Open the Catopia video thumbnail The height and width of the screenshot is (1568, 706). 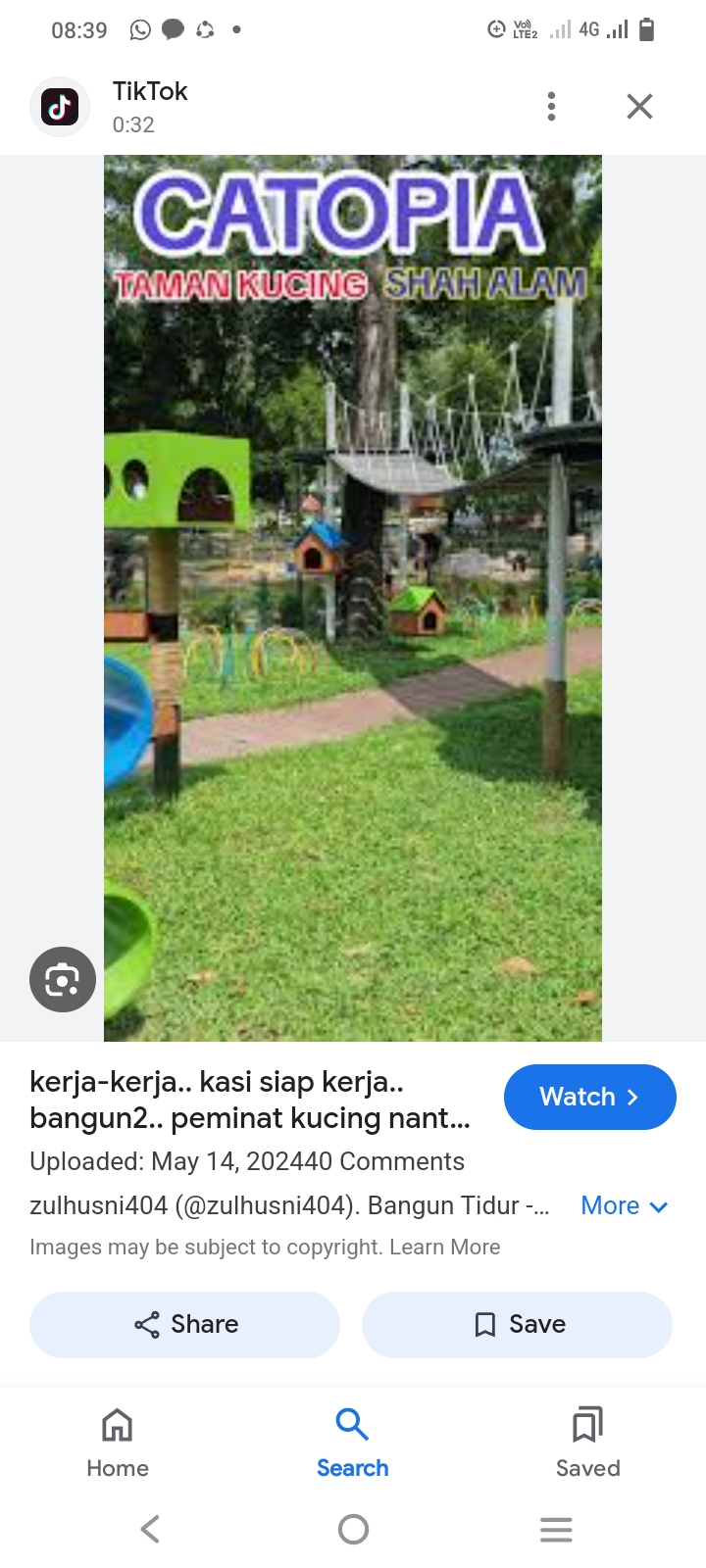[353, 598]
